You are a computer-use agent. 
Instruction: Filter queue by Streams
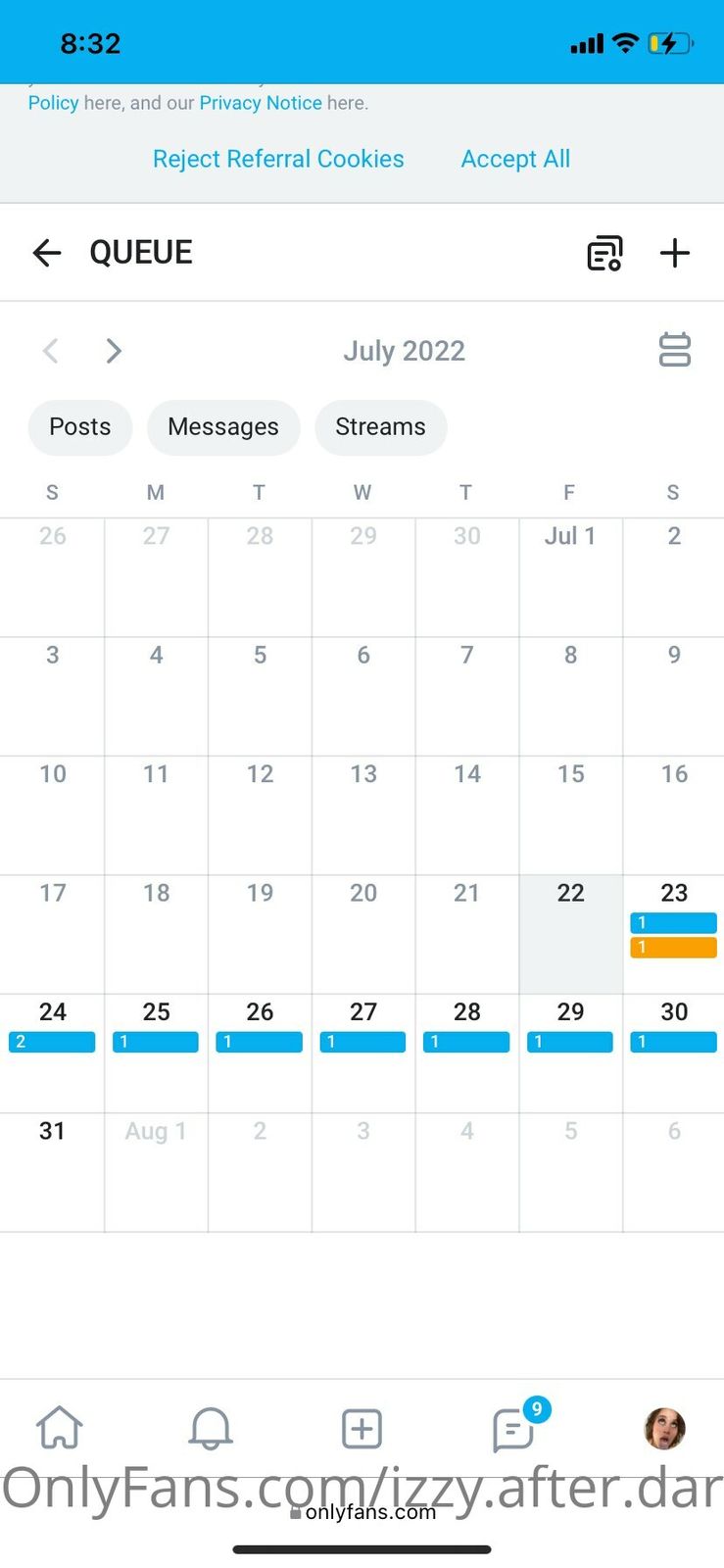380,427
